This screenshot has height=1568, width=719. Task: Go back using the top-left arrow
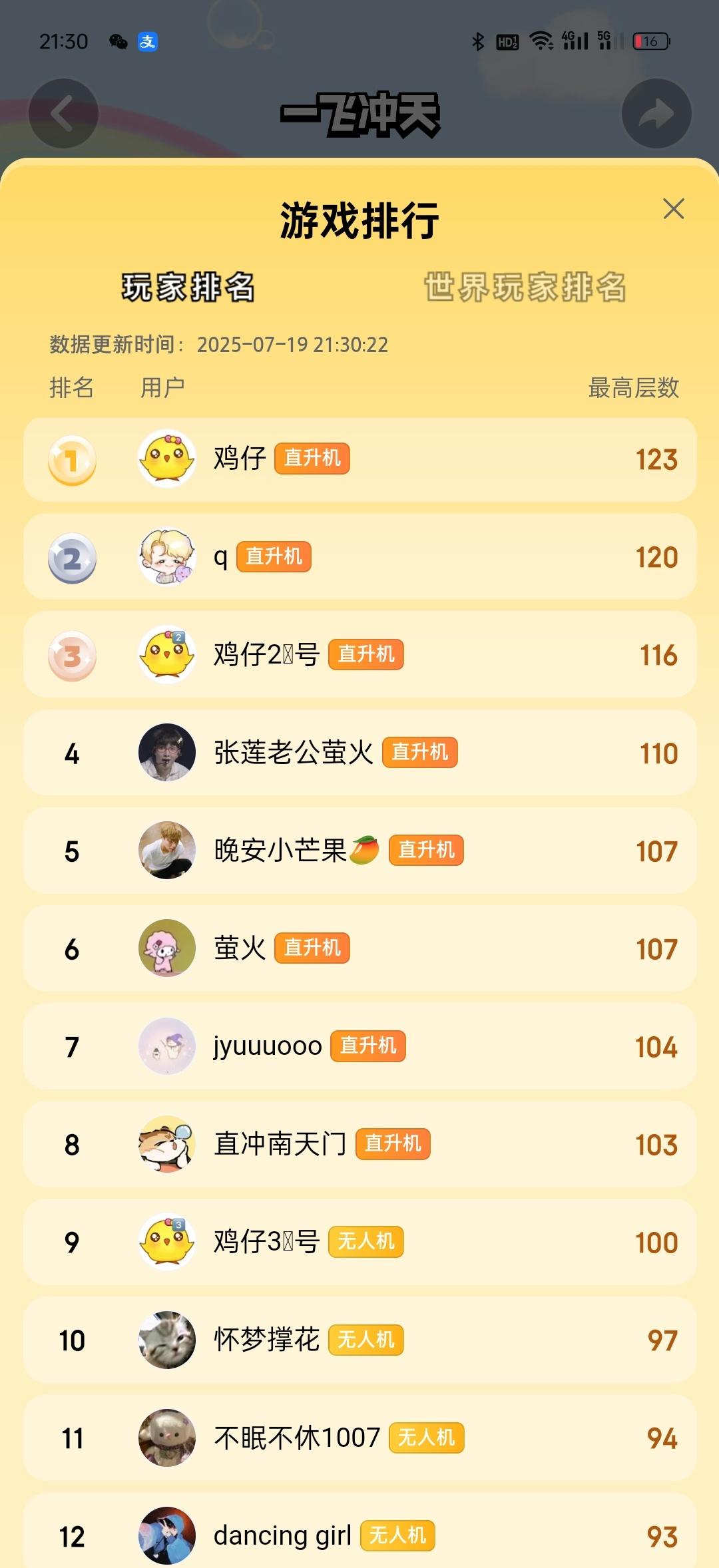[63, 113]
